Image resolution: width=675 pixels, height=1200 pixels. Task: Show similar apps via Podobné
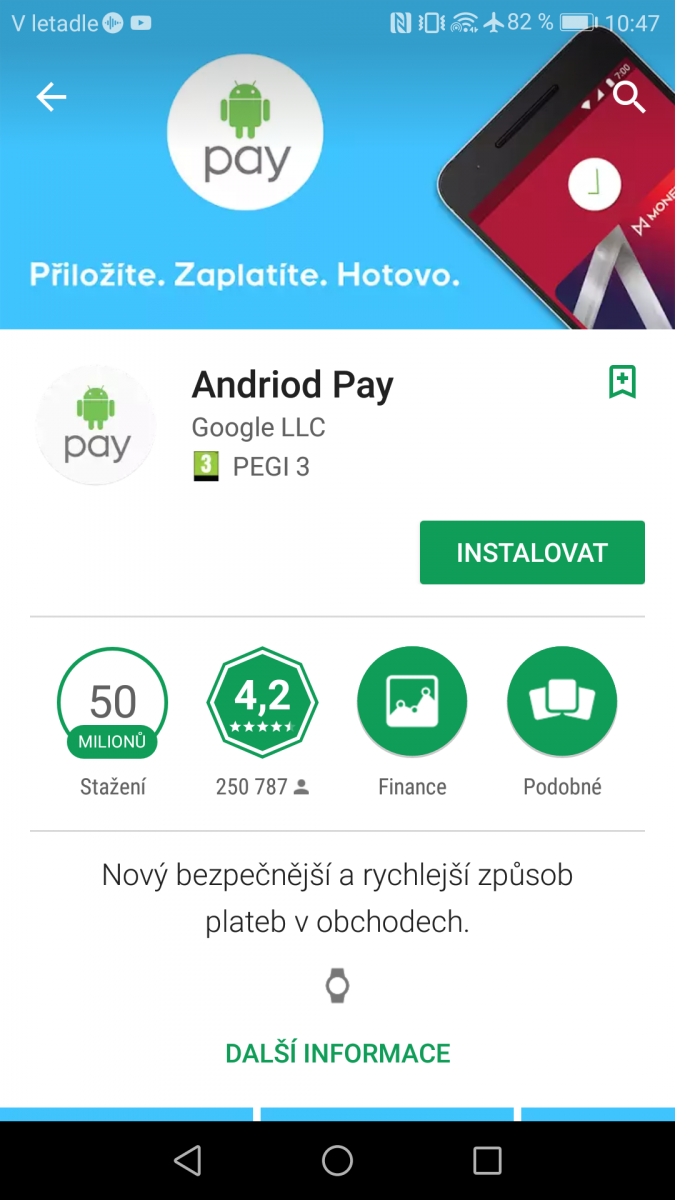coord(562,702)
